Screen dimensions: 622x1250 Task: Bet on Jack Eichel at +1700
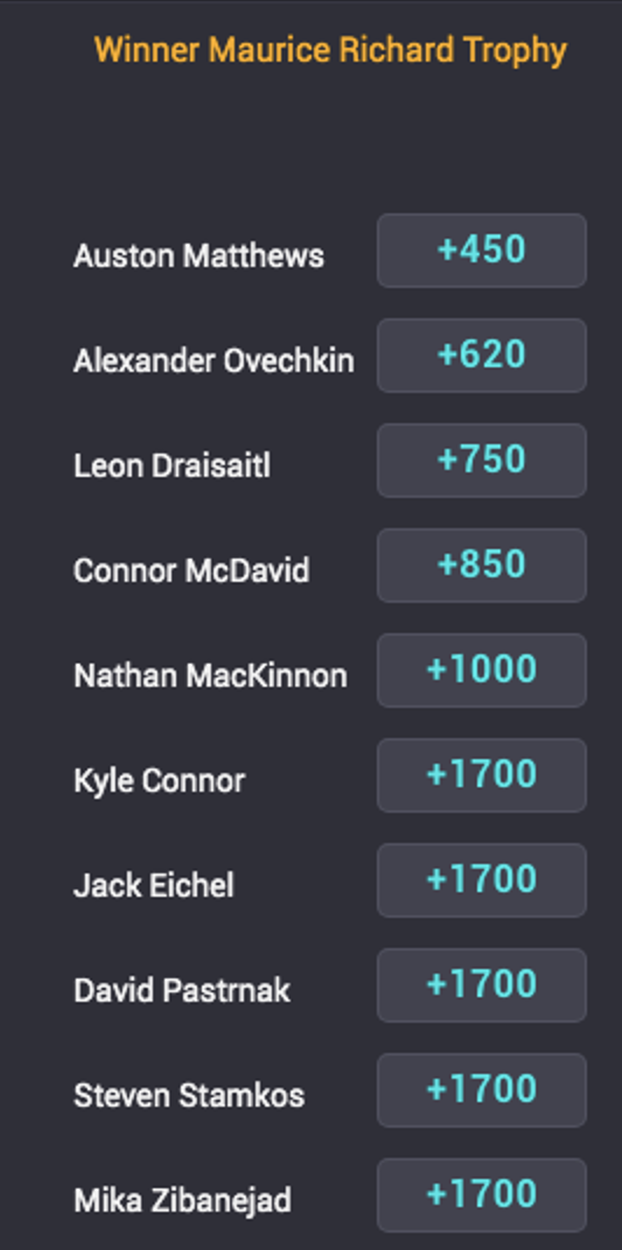[481, 880]
